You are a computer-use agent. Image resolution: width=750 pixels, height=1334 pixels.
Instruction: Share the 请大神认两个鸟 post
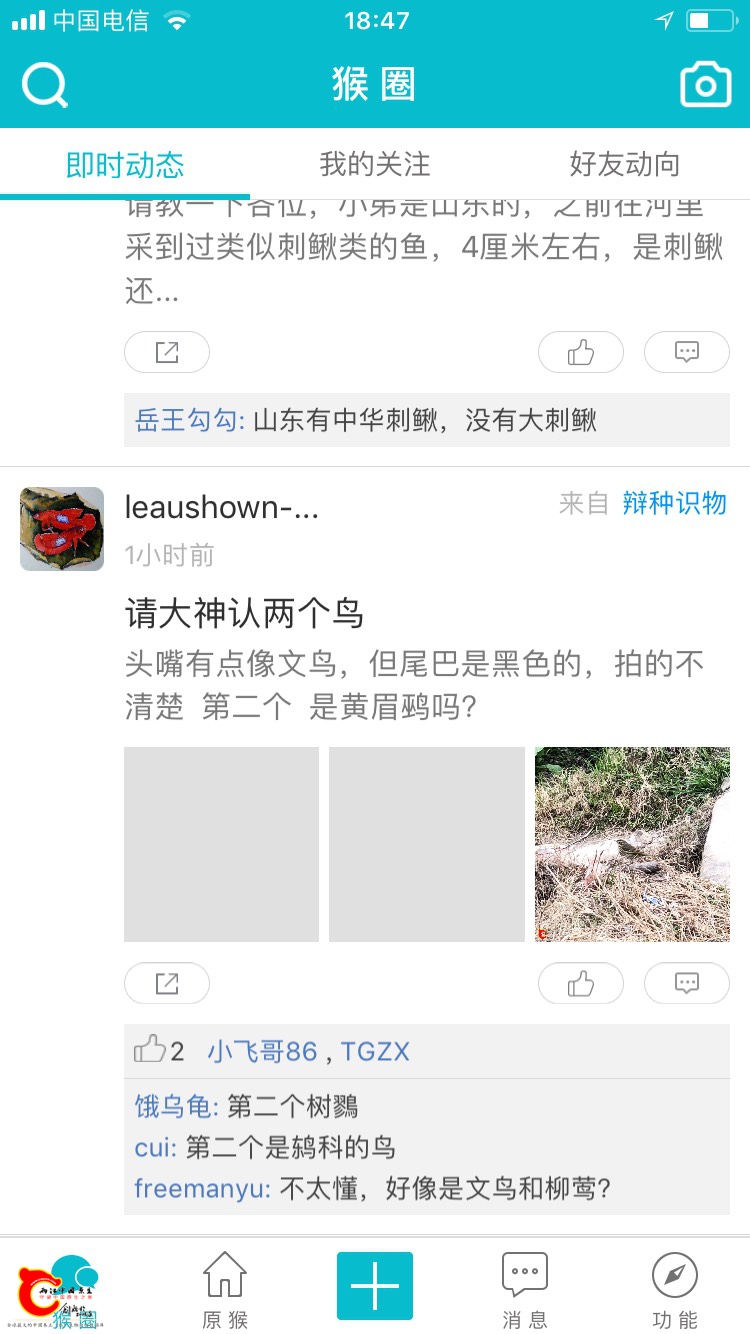(x=167, y=984)
